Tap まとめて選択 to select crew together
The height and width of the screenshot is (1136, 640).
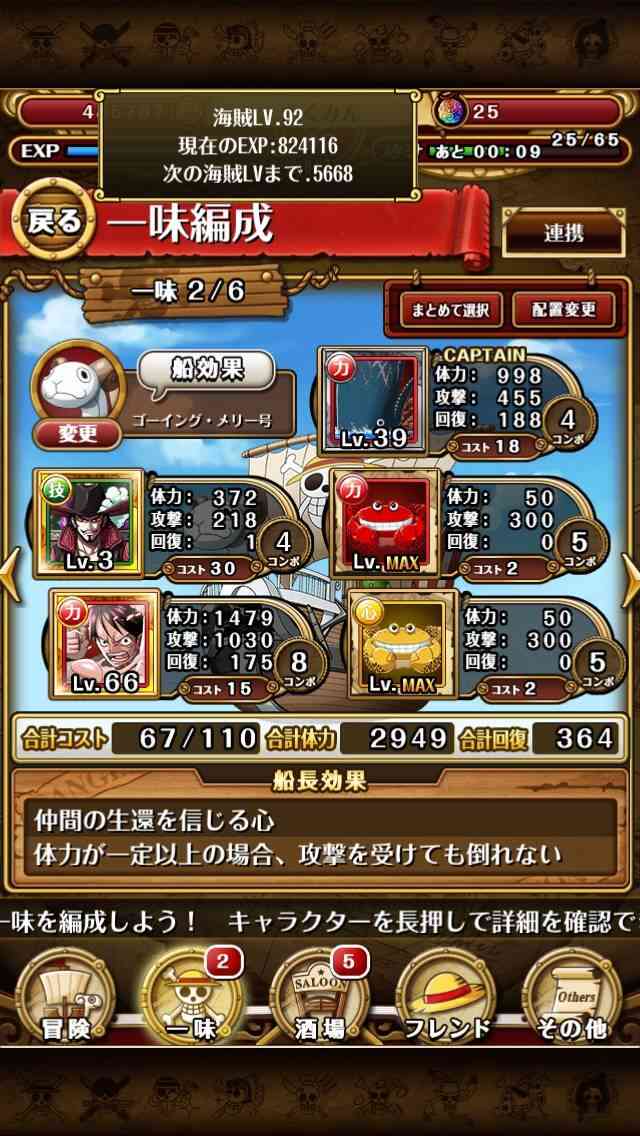pos(446,310)
